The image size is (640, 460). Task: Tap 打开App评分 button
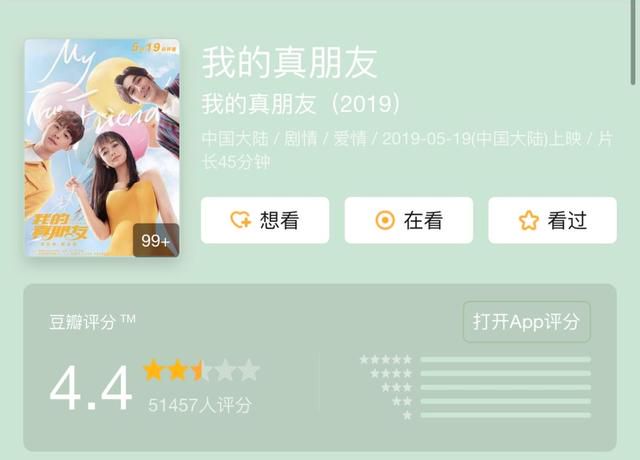526,322
